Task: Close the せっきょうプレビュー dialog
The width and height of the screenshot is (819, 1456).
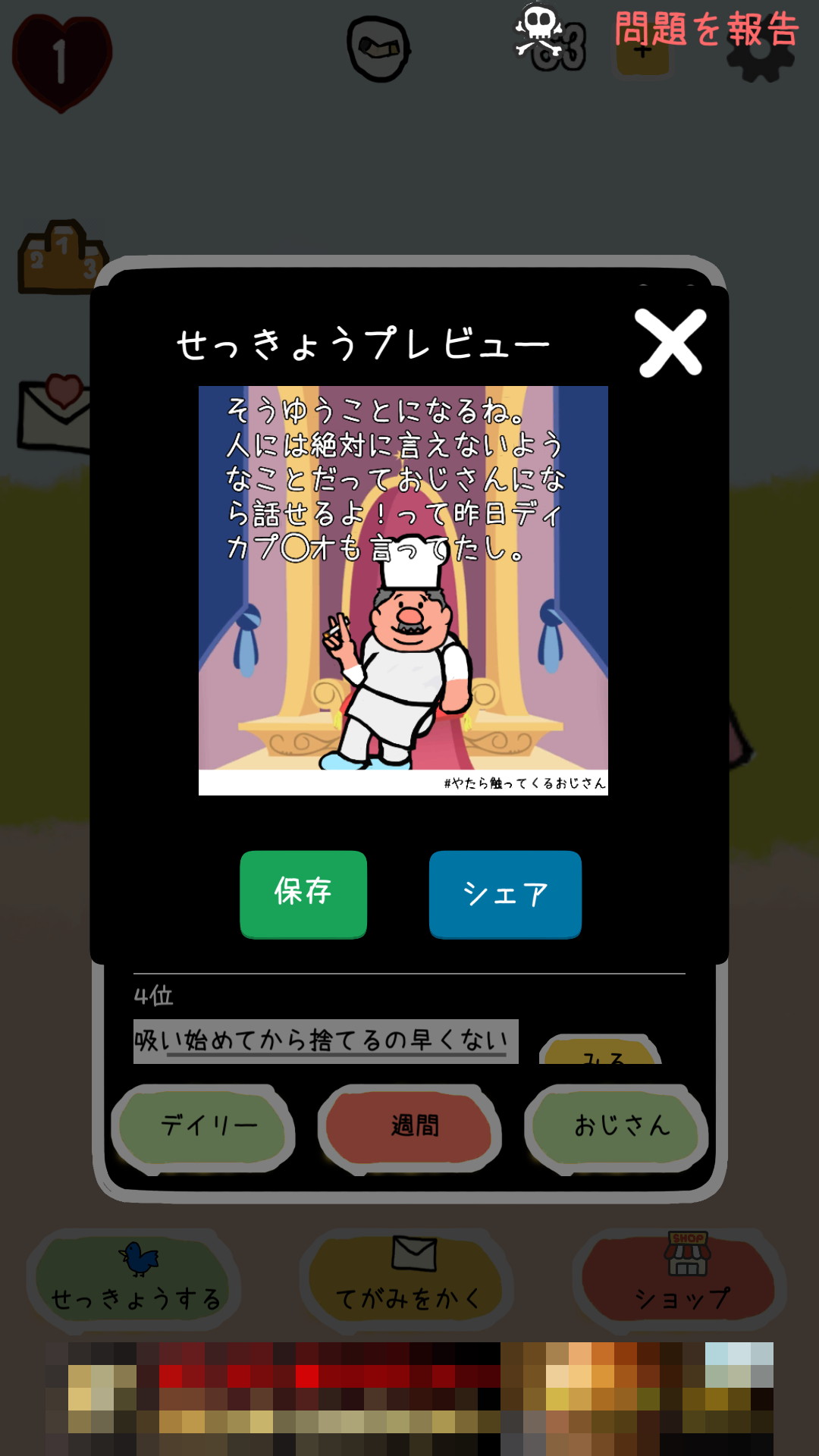Action: click(670, 343)
